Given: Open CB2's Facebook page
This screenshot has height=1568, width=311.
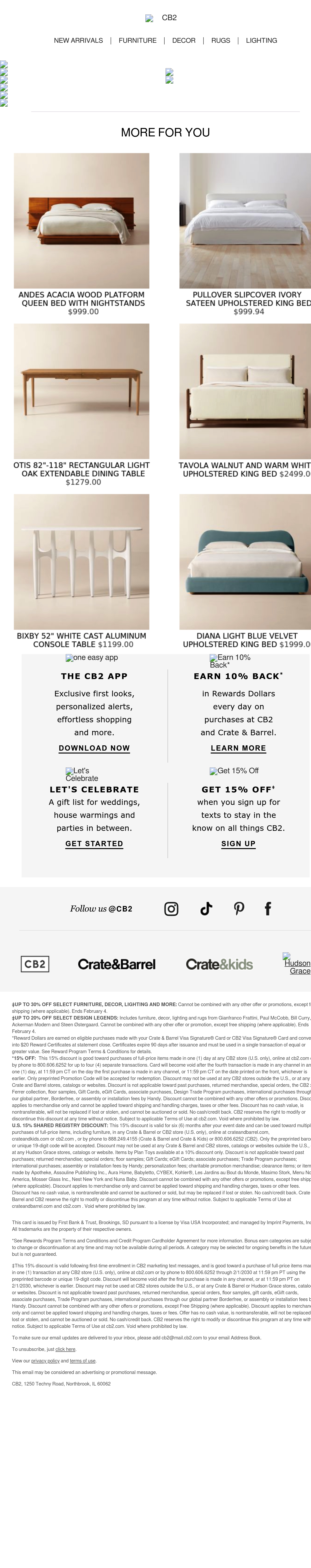Looking at the screenshot, I should tap(268, 909).
